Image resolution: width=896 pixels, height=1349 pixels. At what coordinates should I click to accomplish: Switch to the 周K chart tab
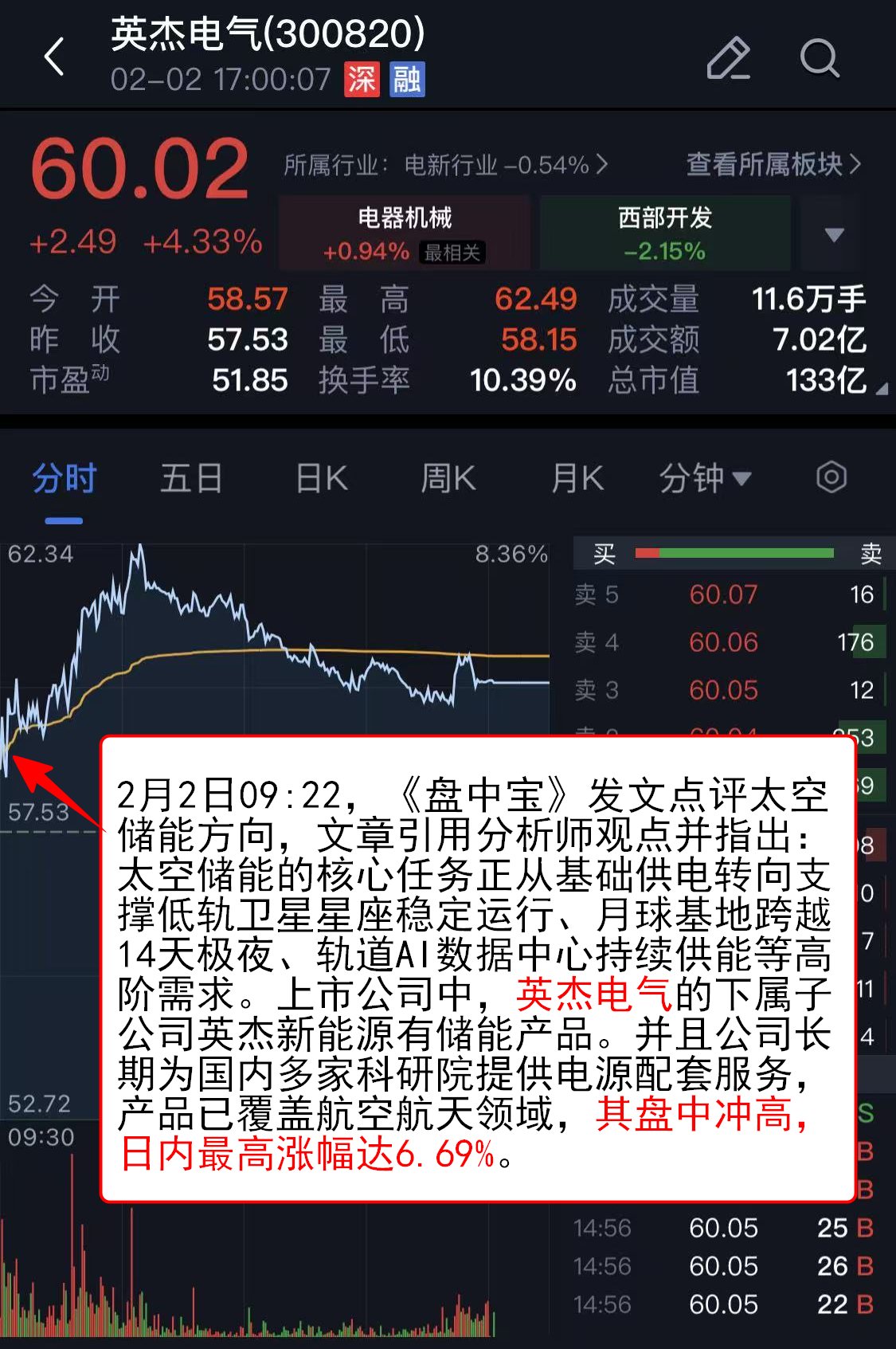coord(448,479)
